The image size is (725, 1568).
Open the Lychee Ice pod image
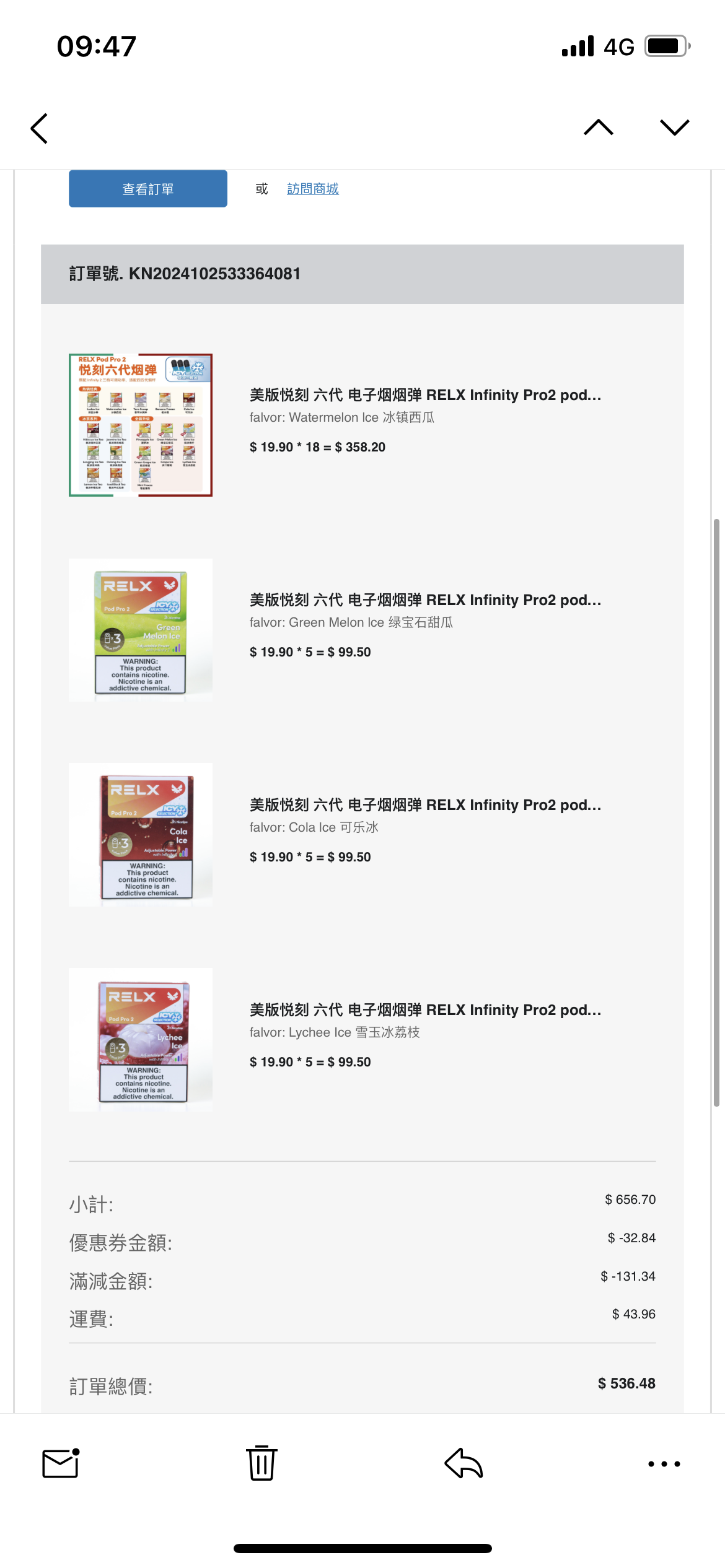[x=141, y=1040]
